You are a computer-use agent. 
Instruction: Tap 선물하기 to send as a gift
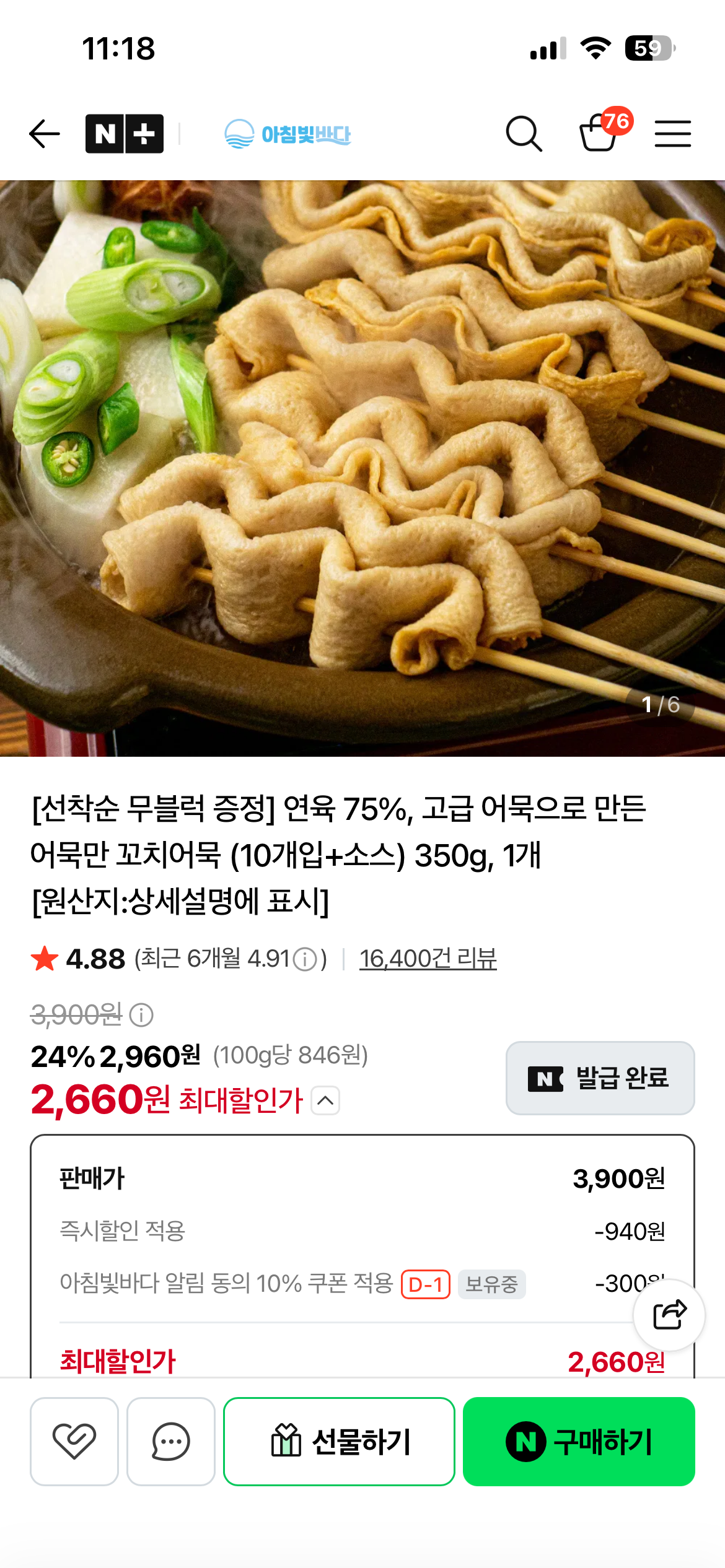(339, 1441)
